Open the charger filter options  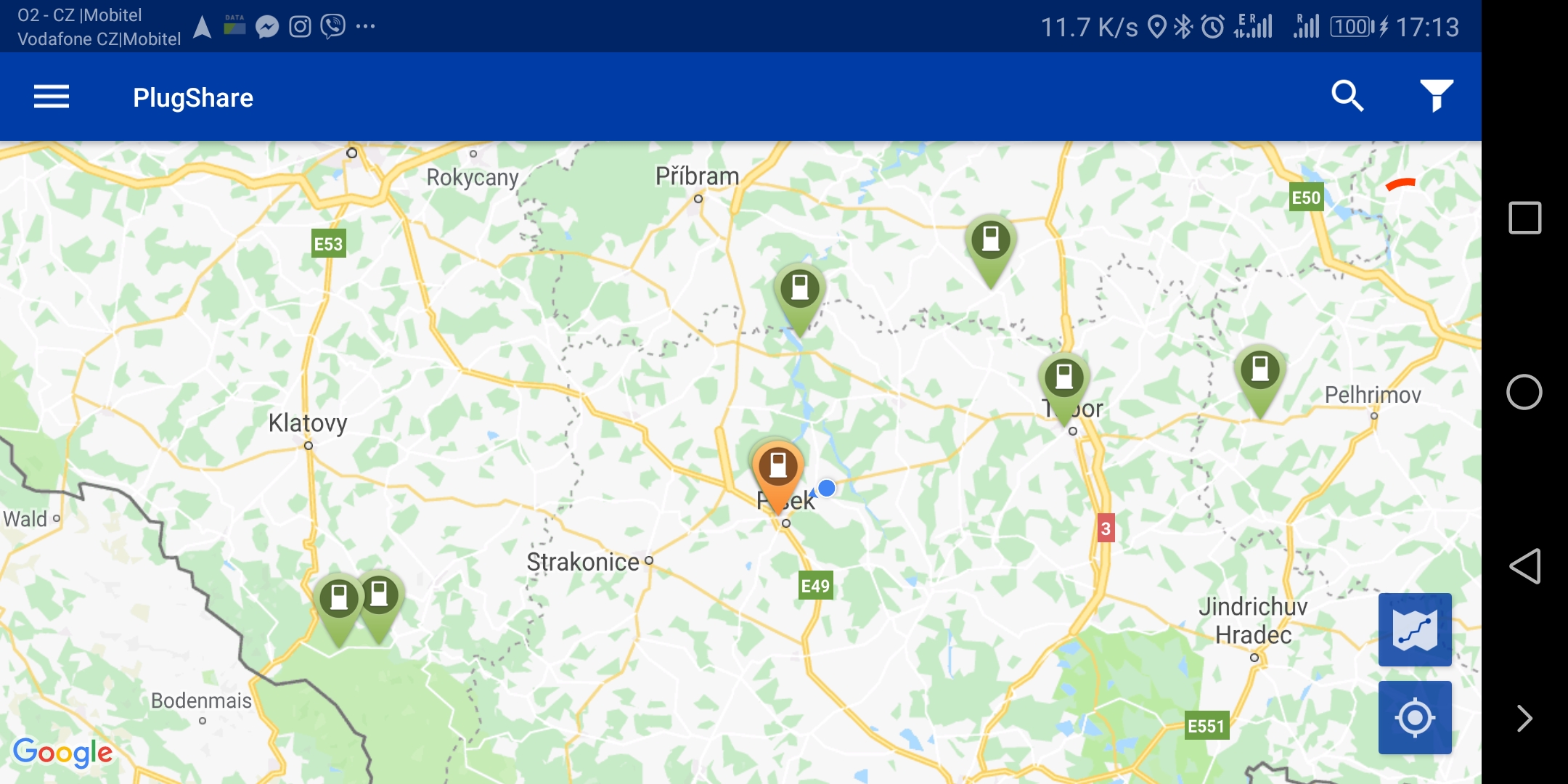point(1436,96)
